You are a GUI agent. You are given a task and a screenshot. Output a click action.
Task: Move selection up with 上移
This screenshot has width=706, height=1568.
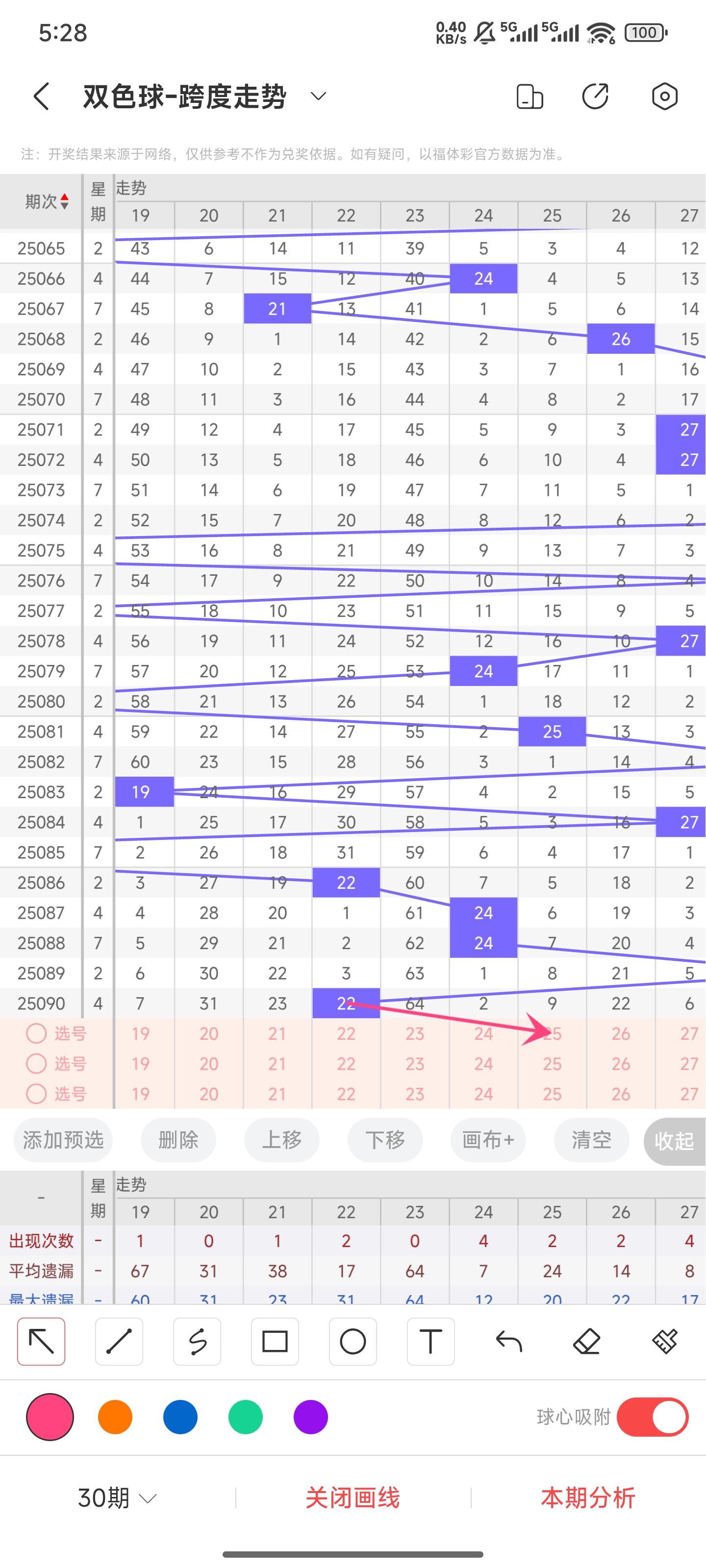coord(281,1139)
